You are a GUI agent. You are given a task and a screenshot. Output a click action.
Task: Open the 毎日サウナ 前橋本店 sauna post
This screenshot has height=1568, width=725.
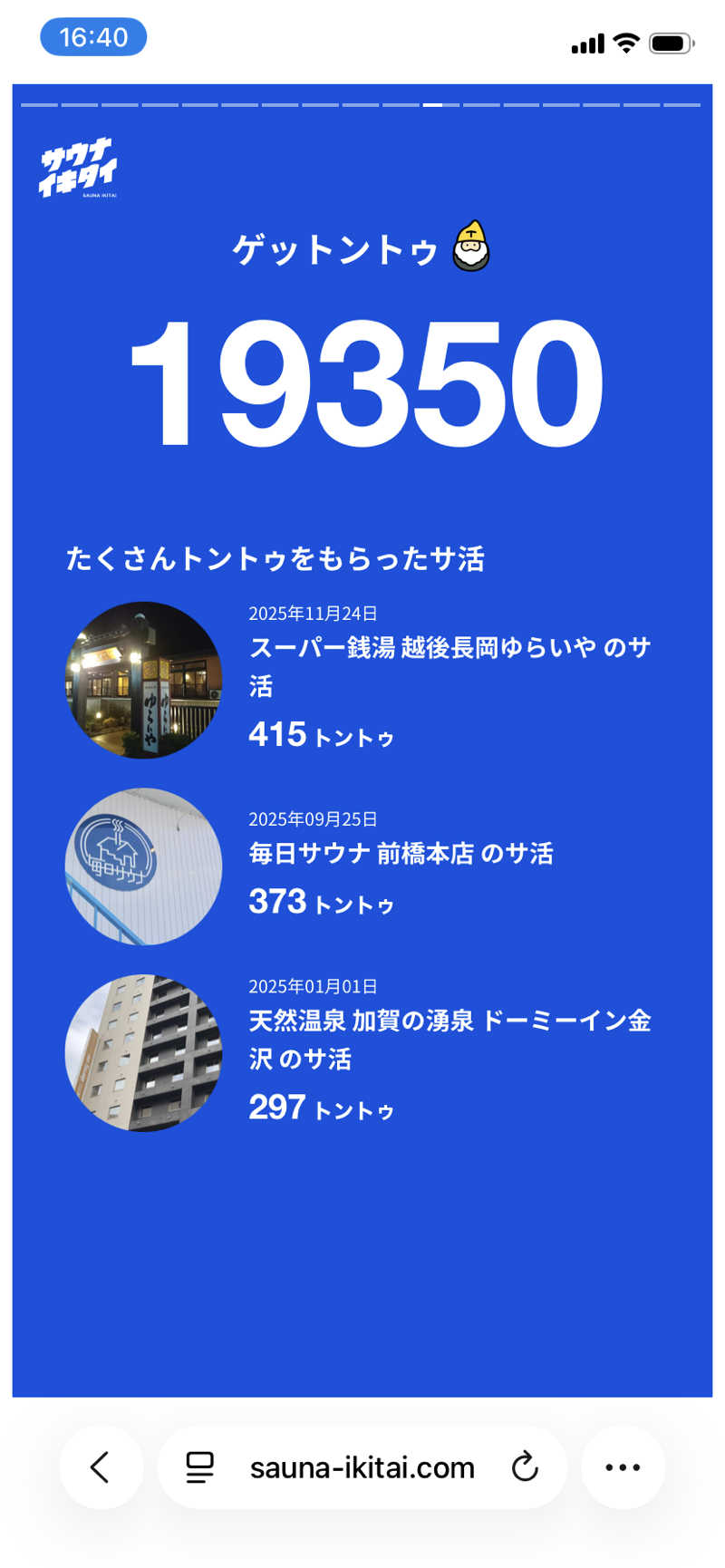[401, 853]
